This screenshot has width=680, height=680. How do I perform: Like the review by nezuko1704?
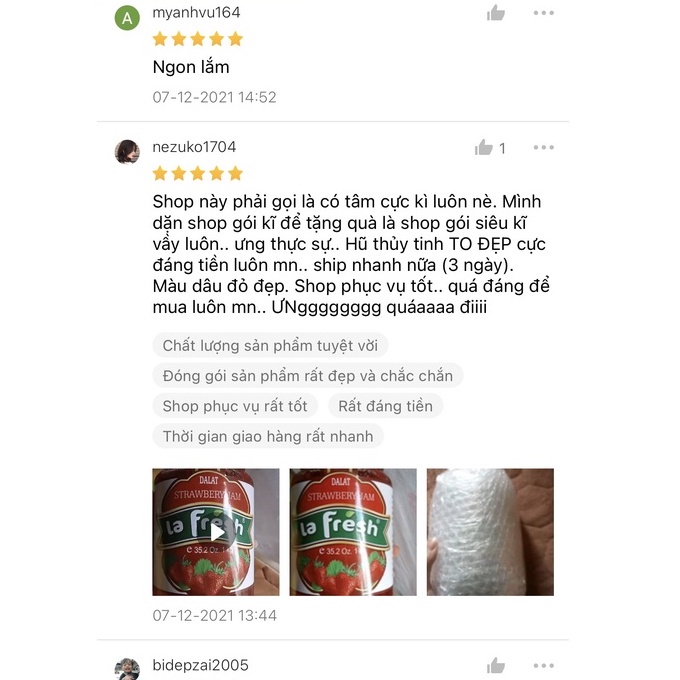(485, 148)
